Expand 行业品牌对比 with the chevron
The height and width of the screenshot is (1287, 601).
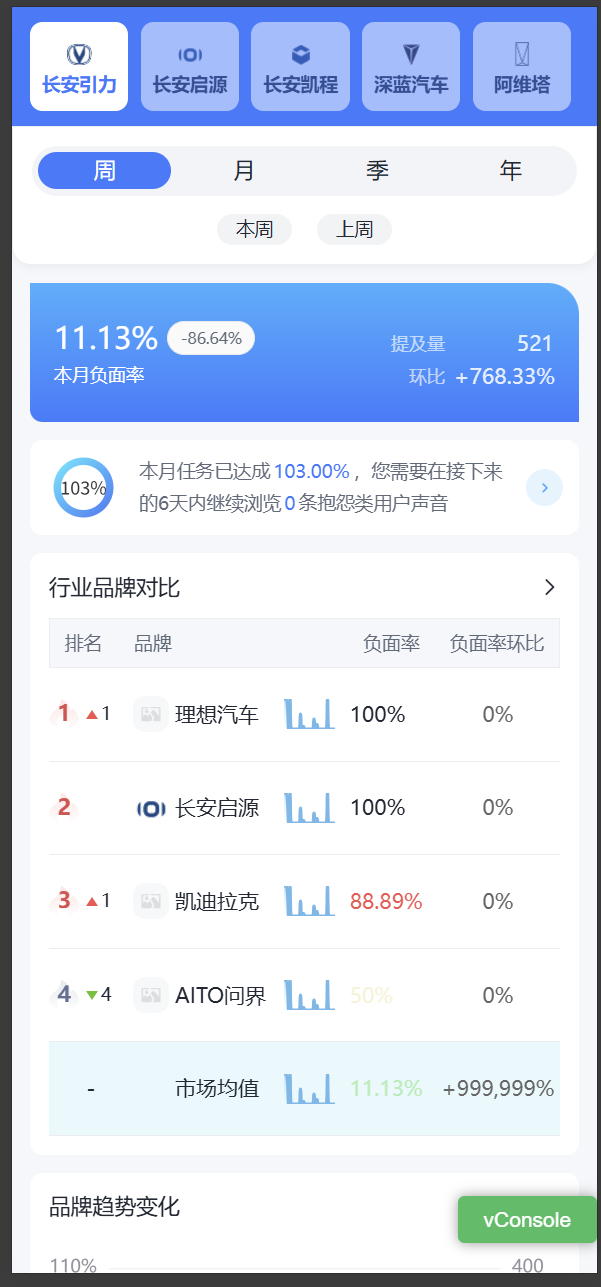549,587
